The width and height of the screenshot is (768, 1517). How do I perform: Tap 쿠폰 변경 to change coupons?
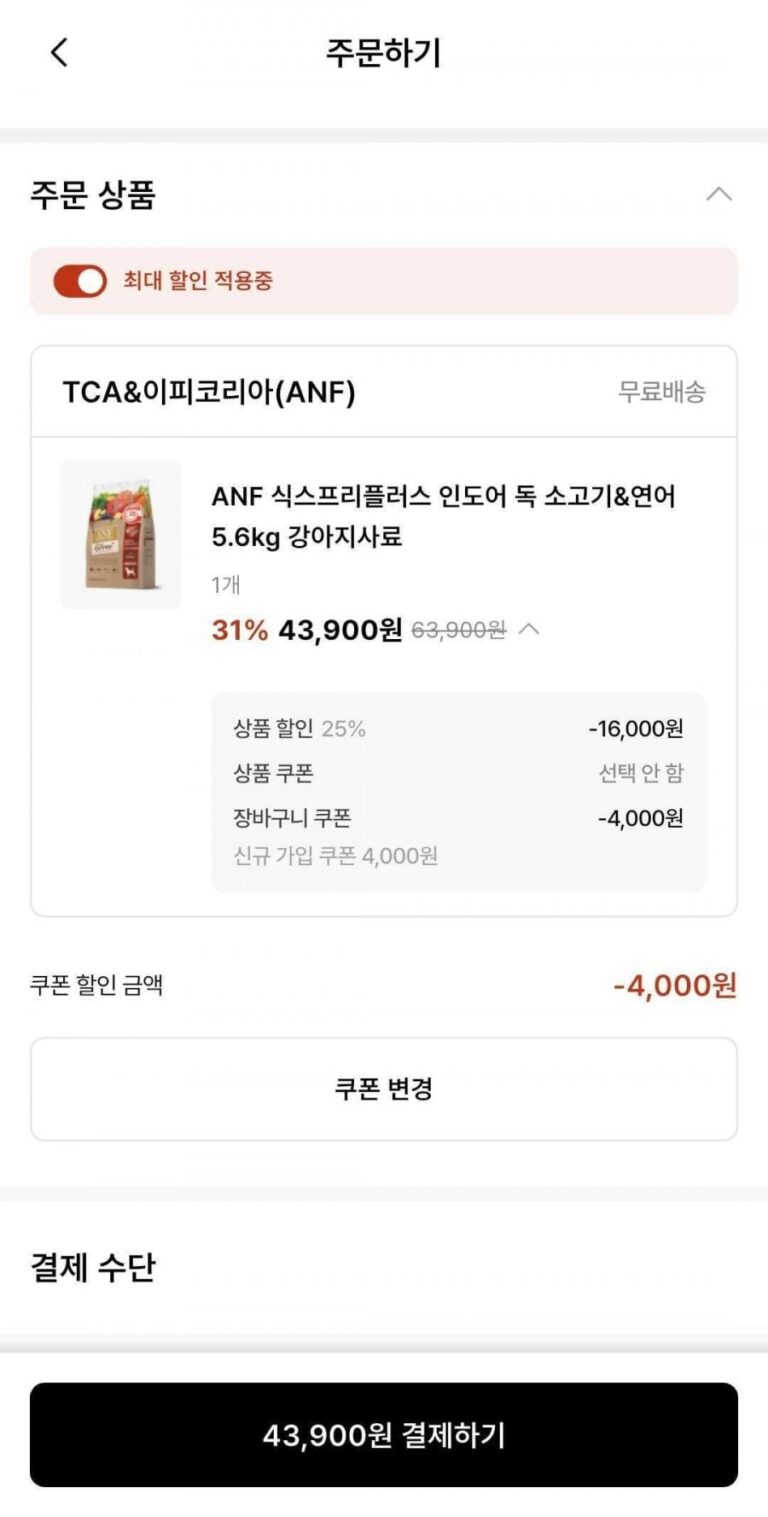[384, 1089]
